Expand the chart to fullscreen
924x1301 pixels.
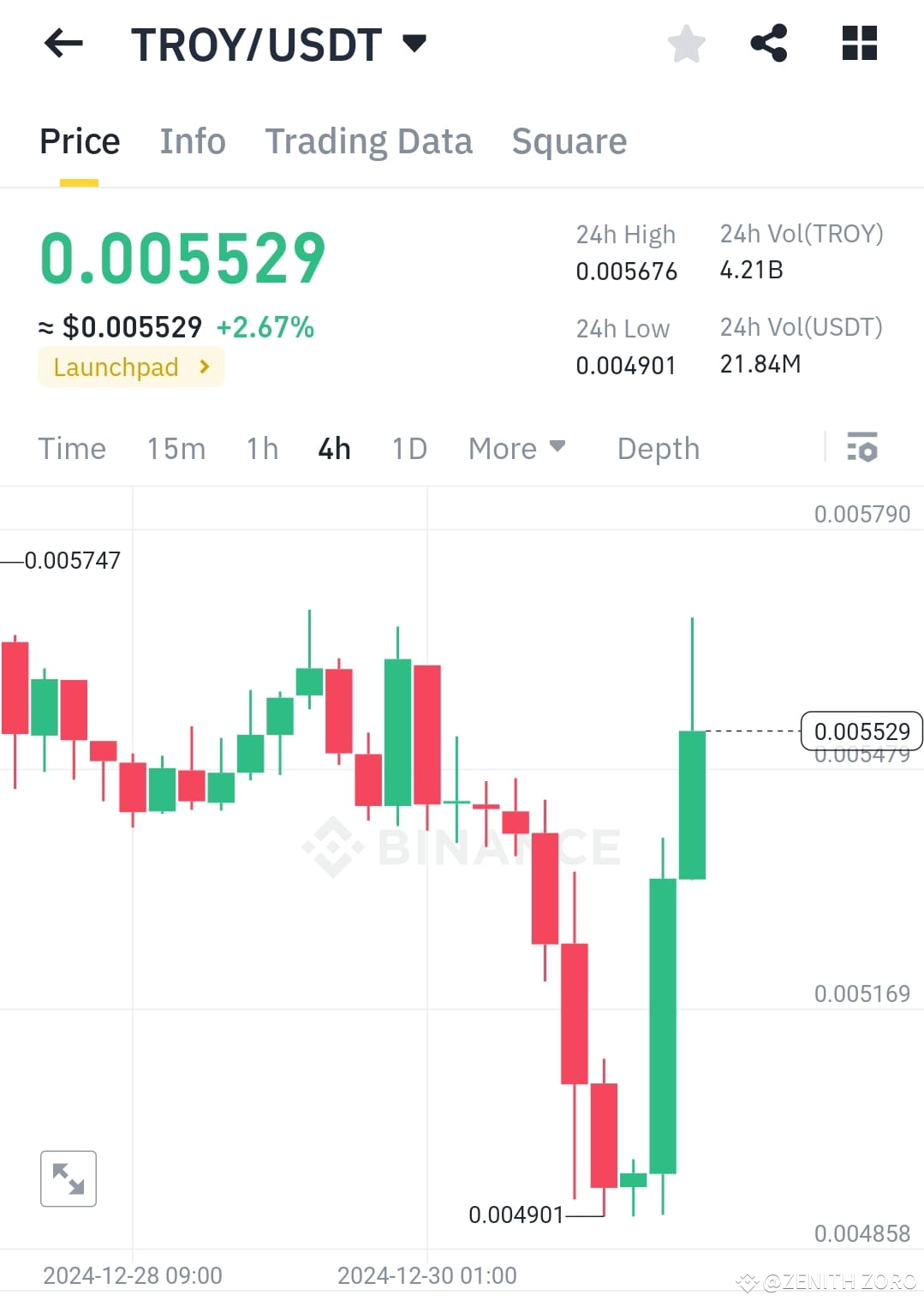[68, 1179]
